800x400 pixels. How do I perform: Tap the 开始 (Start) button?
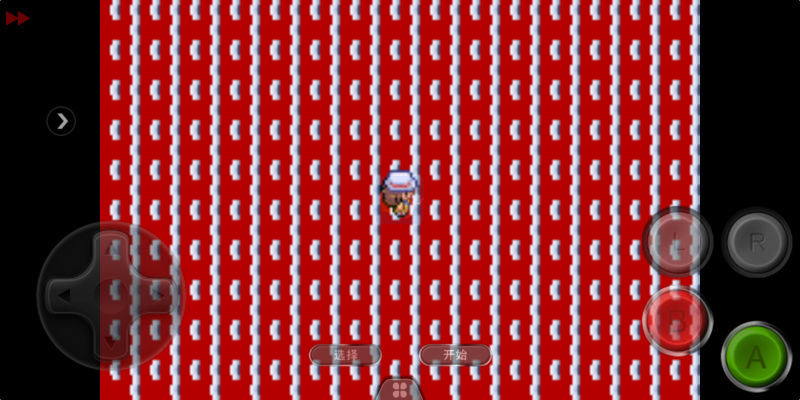(455, 355)
